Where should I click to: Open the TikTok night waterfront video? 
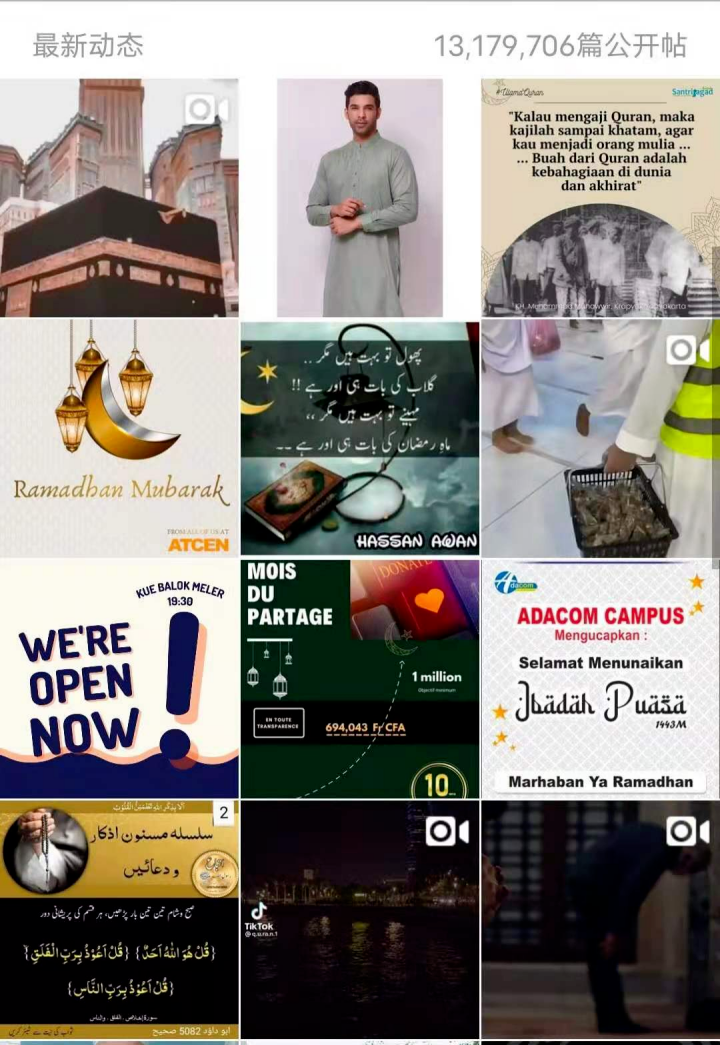pos(360,918)
